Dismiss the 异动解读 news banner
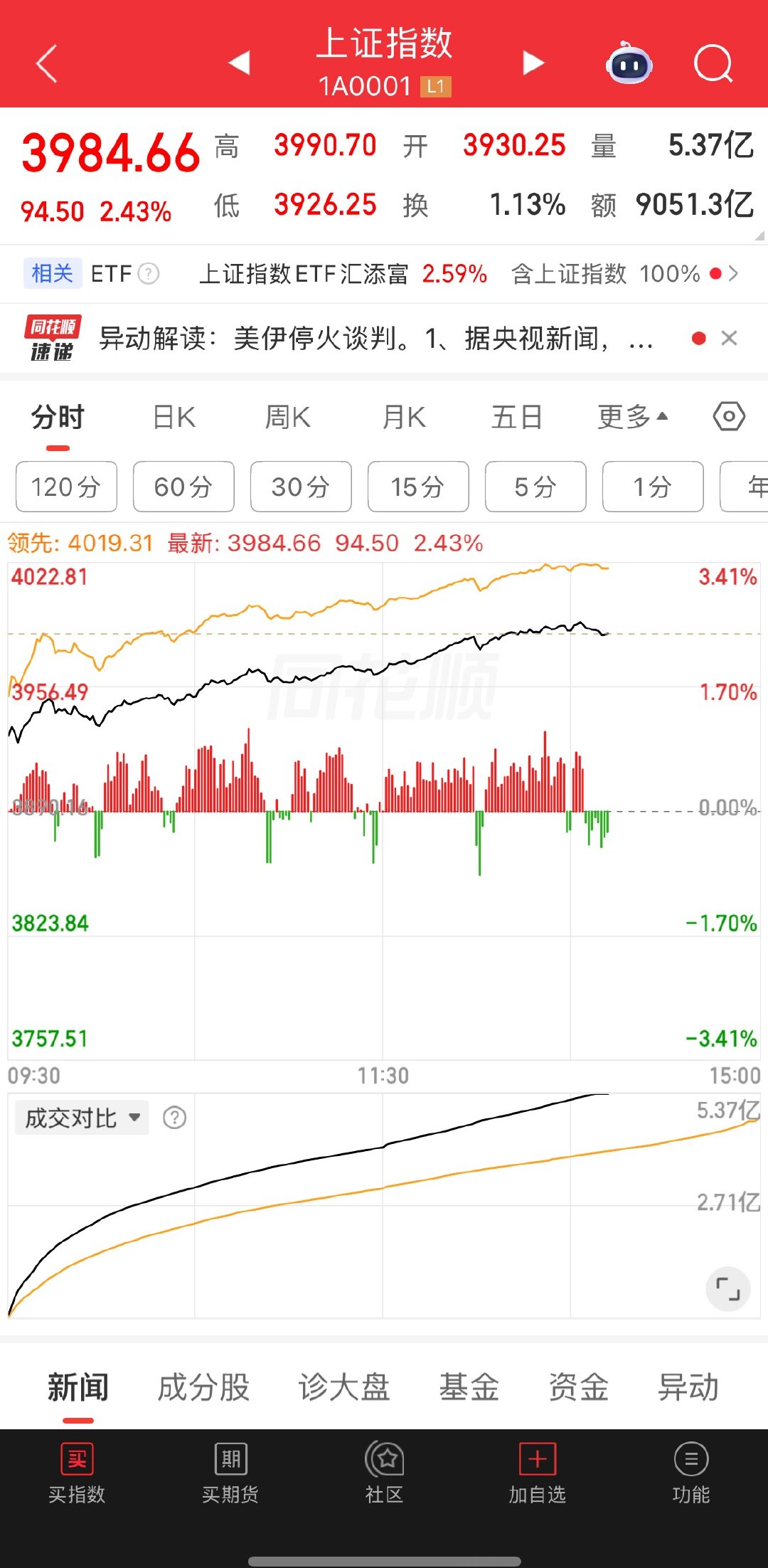Viewport: 768px width, 1568px height. point(730,339)
